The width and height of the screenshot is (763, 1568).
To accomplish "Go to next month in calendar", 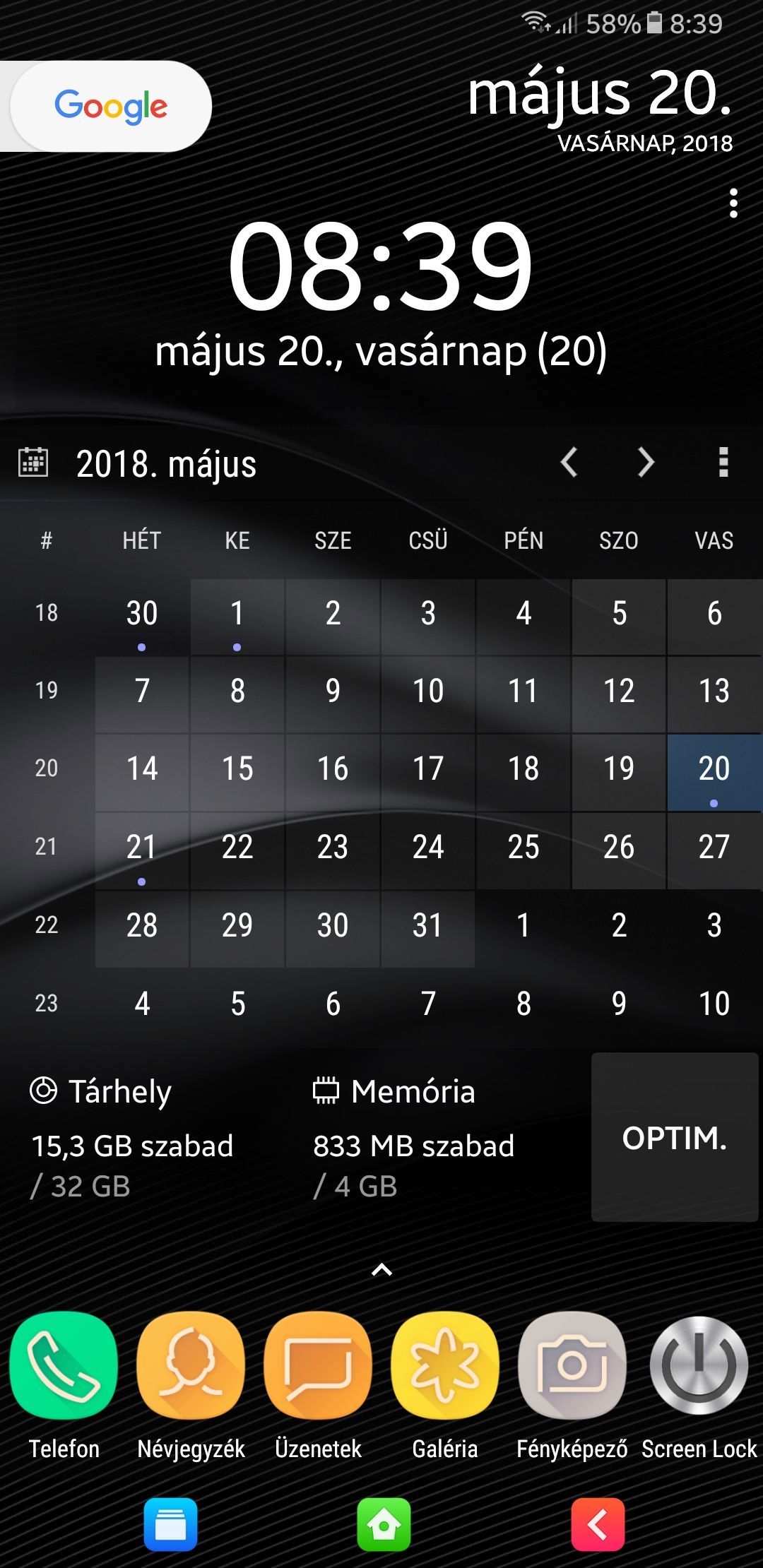I will tap(646, 463).
